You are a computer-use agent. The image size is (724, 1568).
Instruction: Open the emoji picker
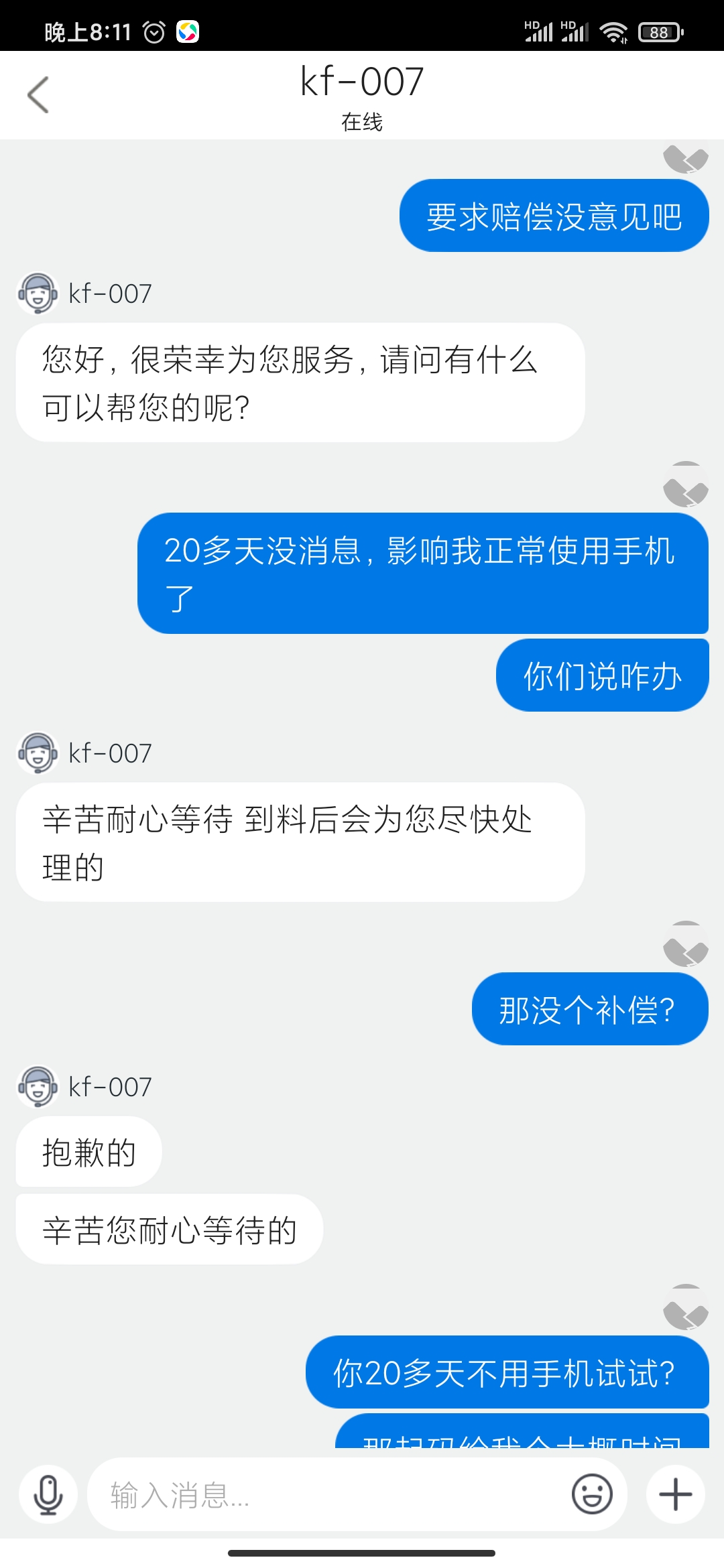[x=592, y=1494]
